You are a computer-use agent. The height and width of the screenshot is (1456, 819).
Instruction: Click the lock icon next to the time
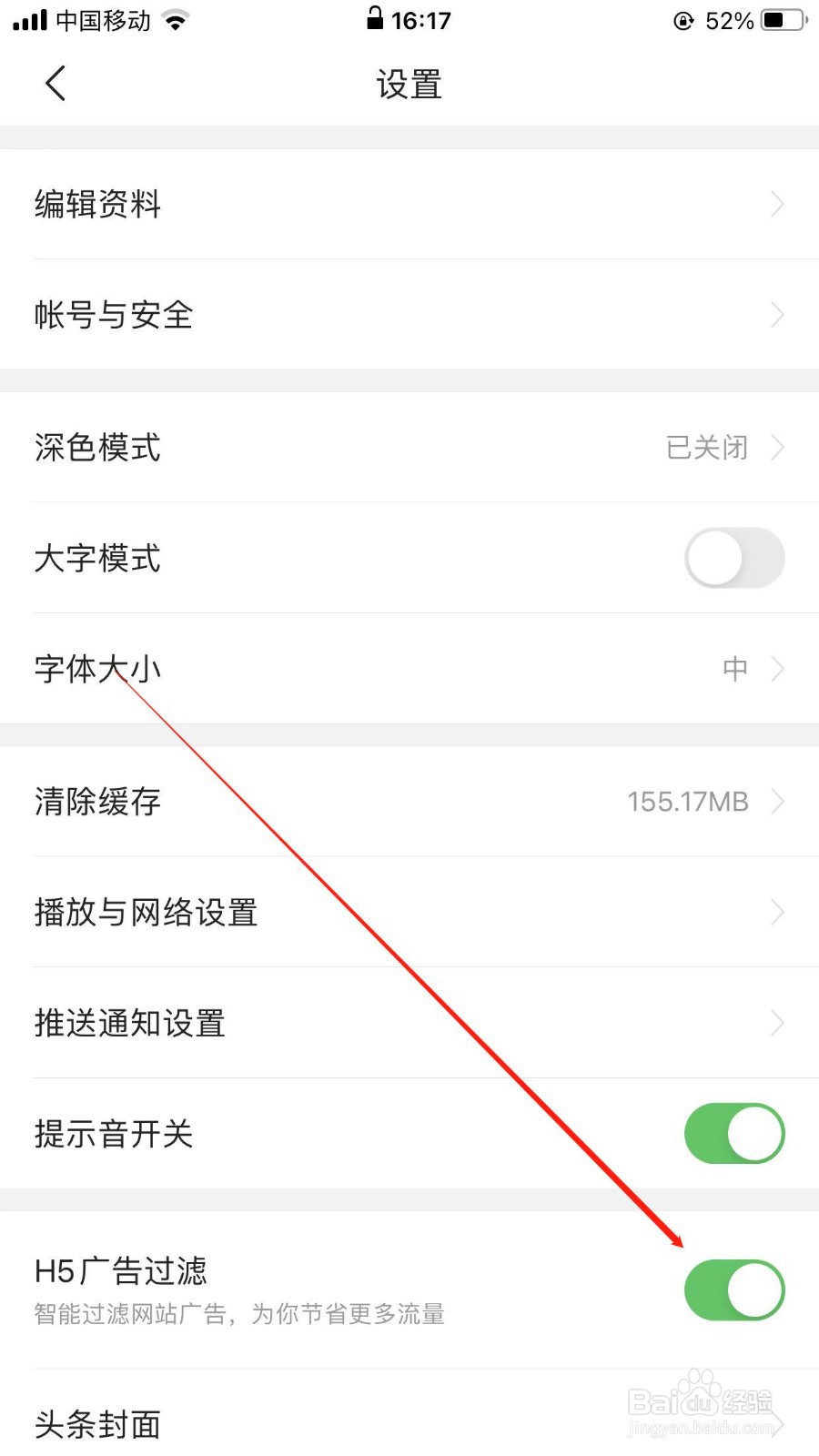click(x=375, y=18)
